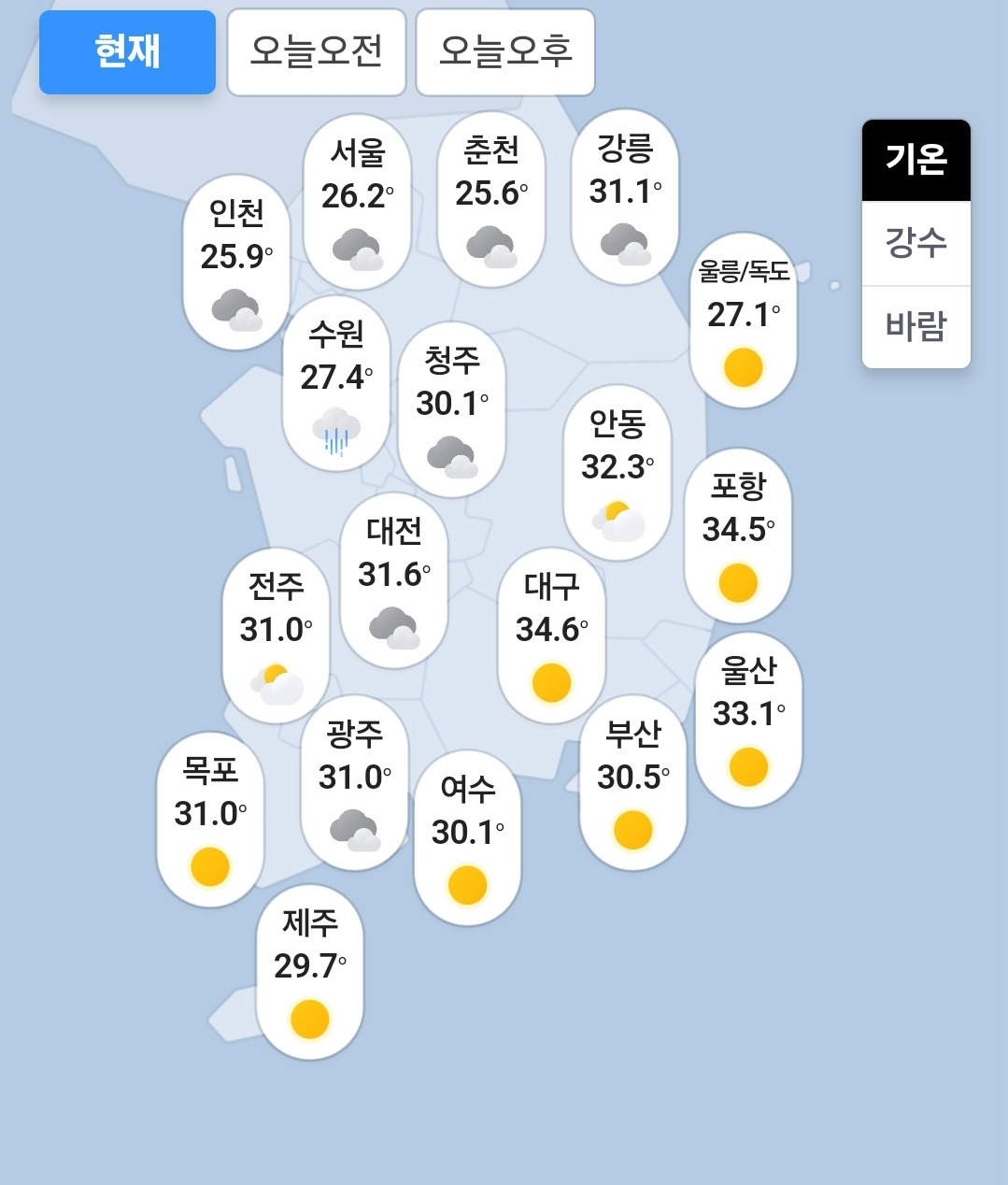Select the sun icon for Daegu

pos(551,682)
